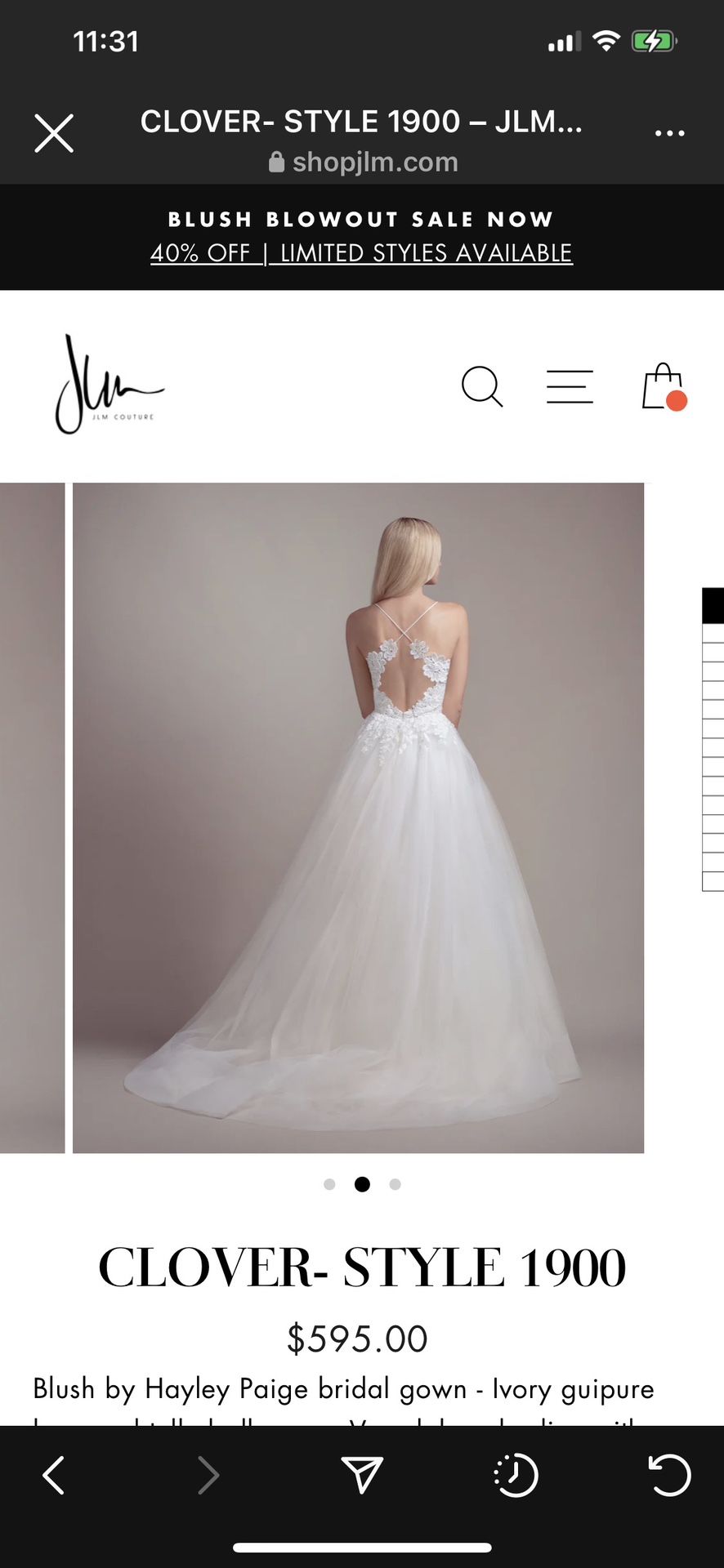Go back to the previous page

click(53, 1475)
